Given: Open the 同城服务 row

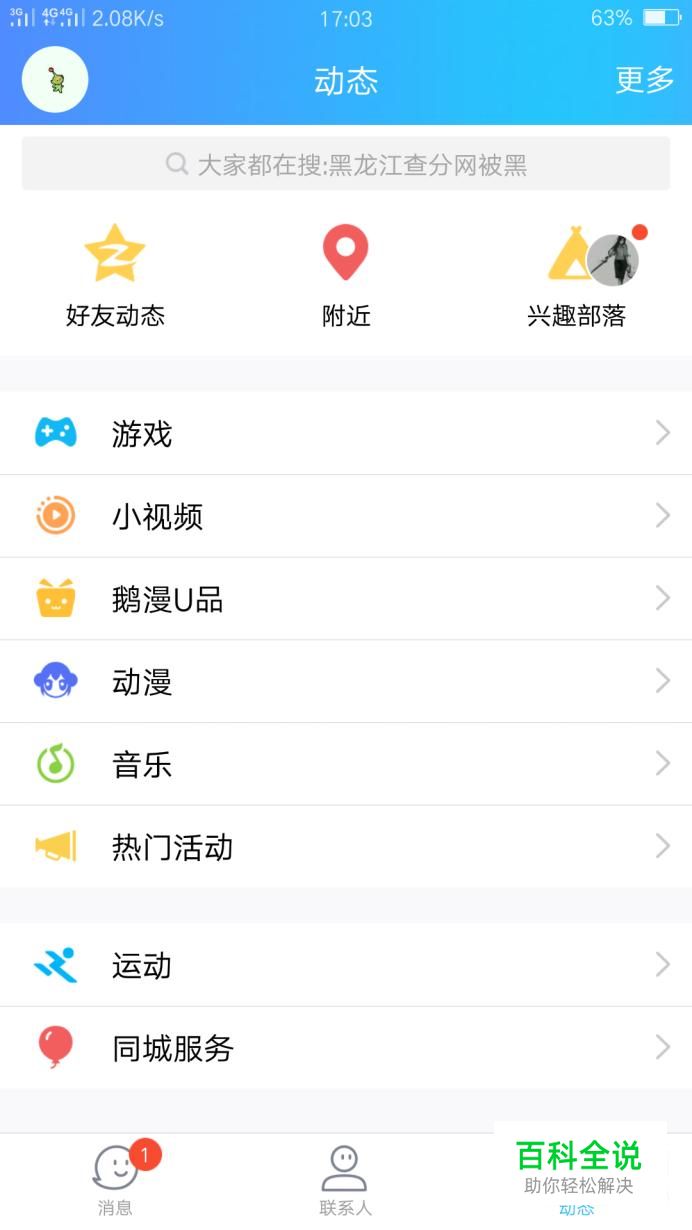Looking at the screenshot, I should point(346,1048).
